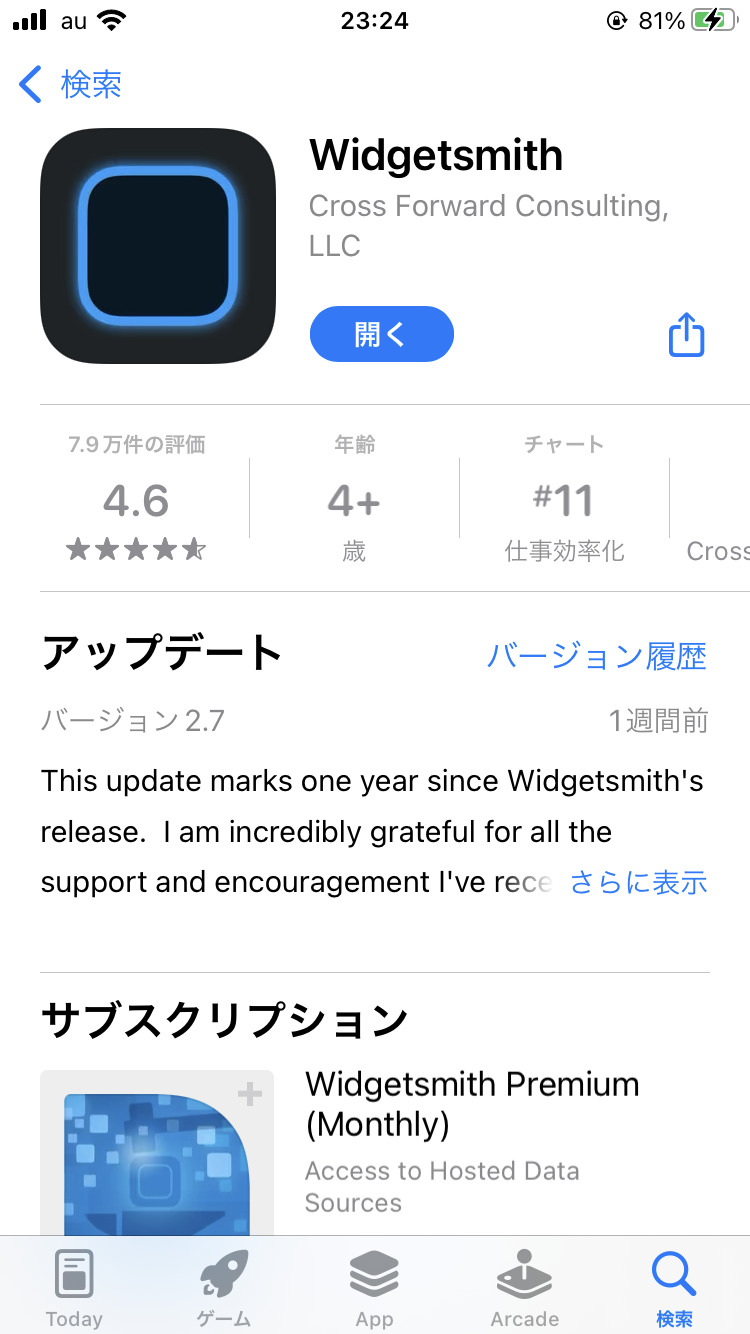Open バージョン履歴 version history
This screenshot has height=1334, width=750.
[596, 656]
